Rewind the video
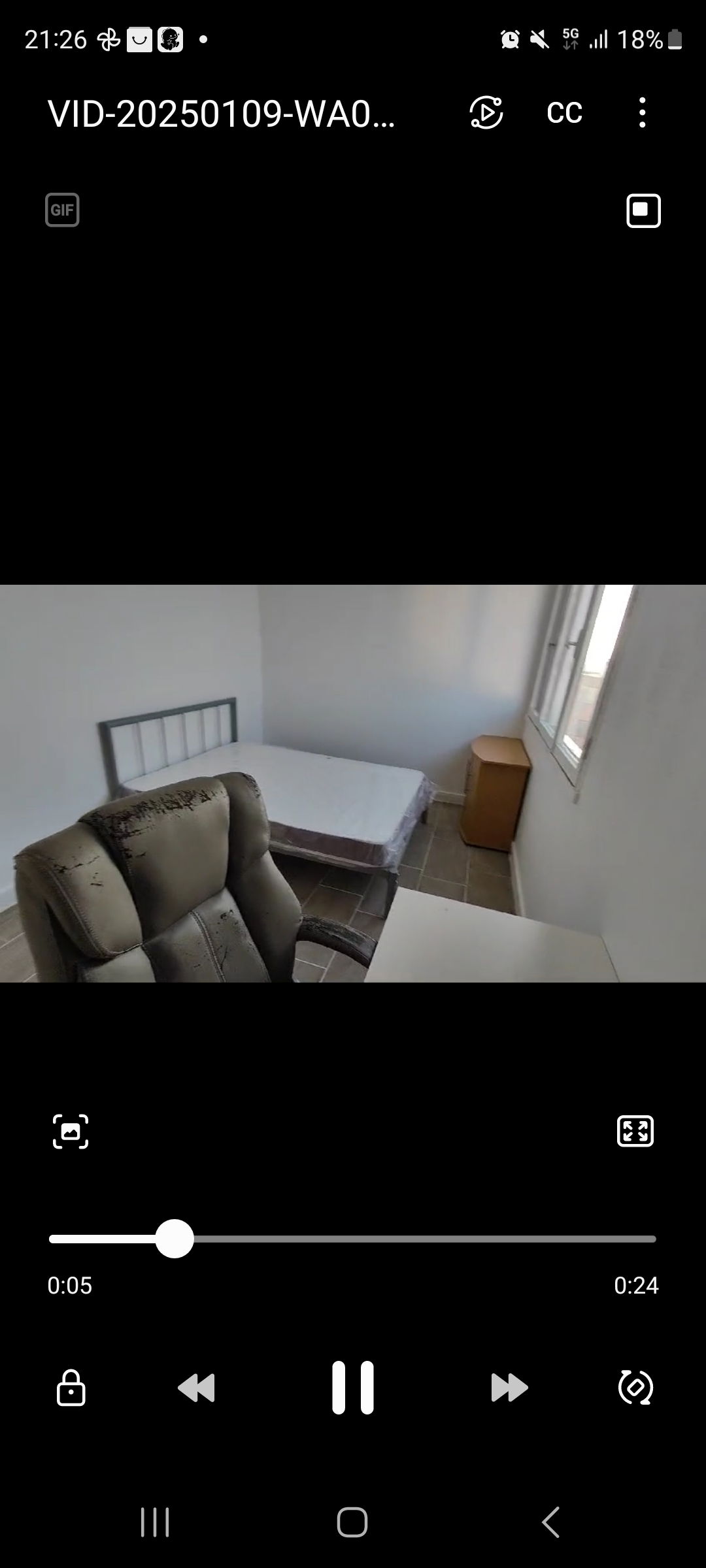 196,1388
